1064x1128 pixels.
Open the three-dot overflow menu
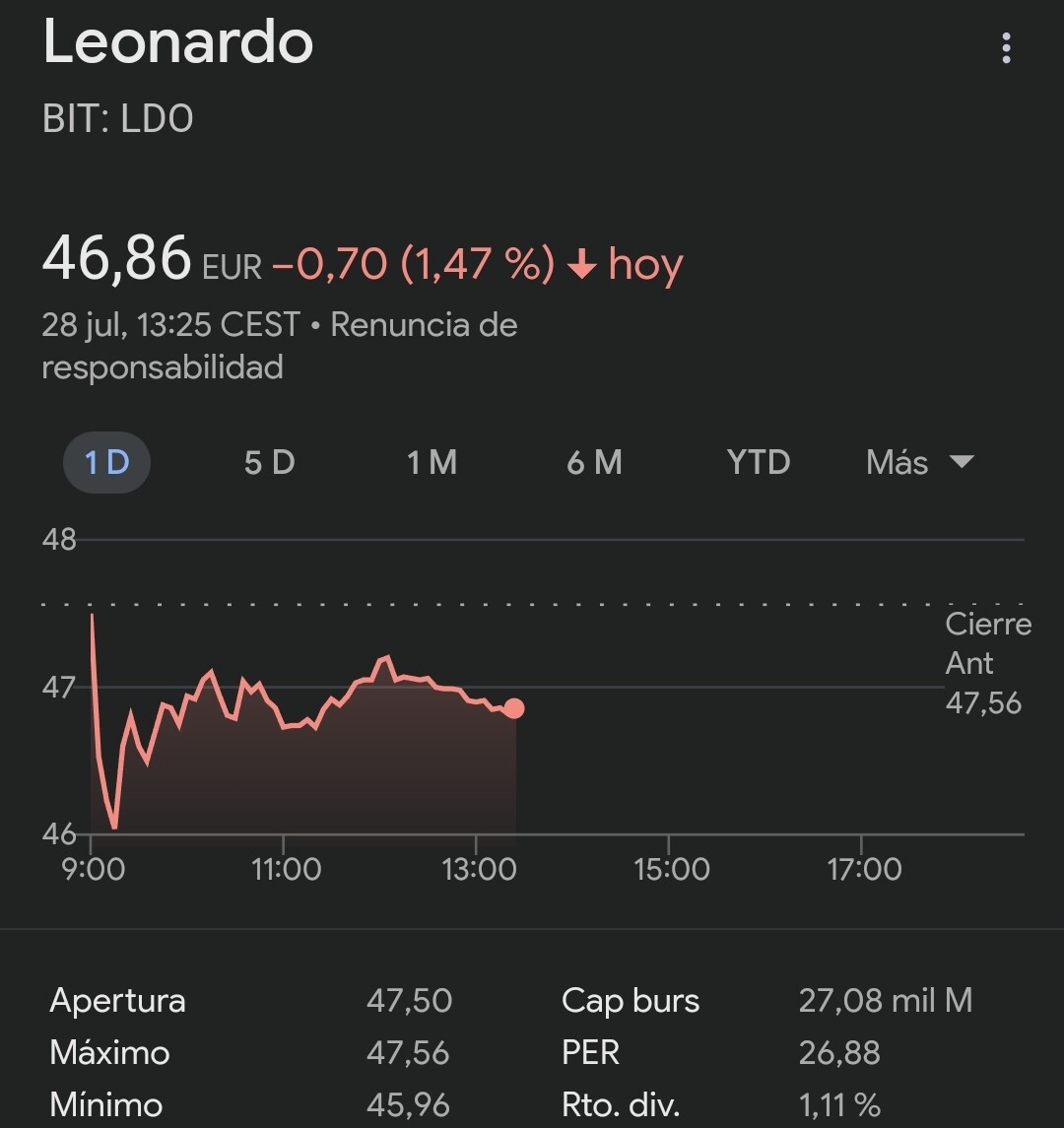point(1006,47)
